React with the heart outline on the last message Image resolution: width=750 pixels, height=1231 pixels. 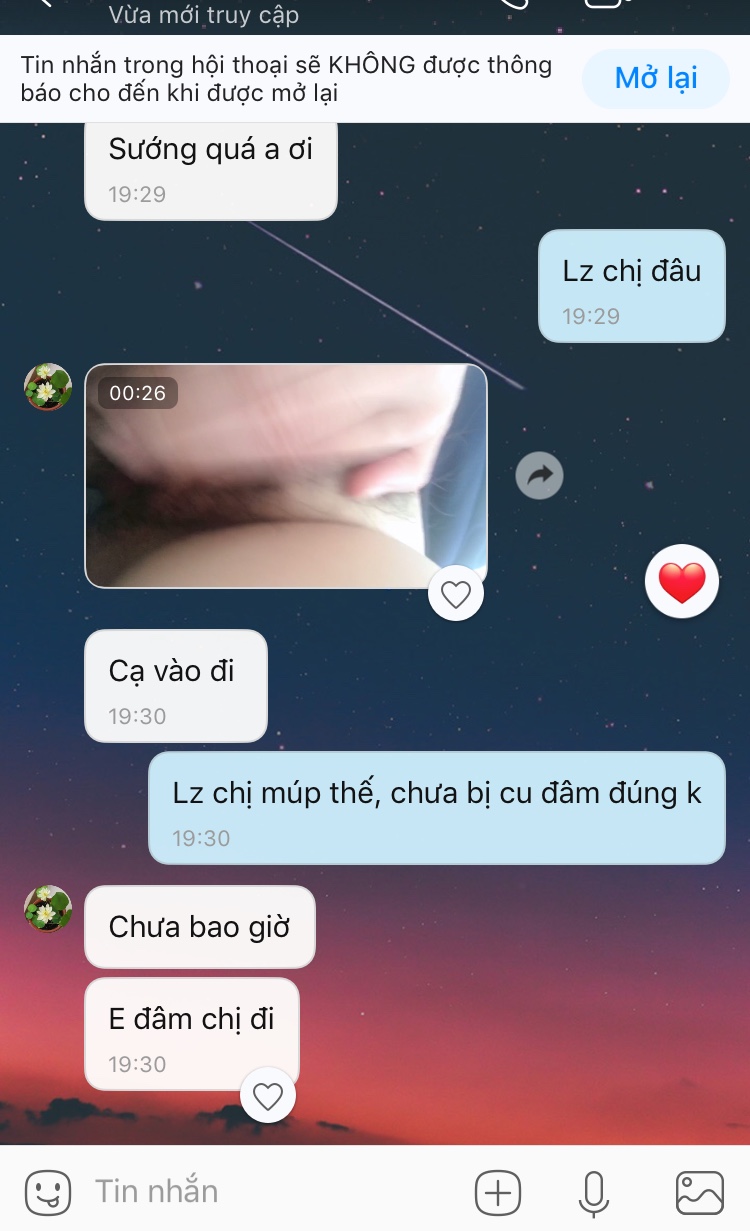[268, 1096]
